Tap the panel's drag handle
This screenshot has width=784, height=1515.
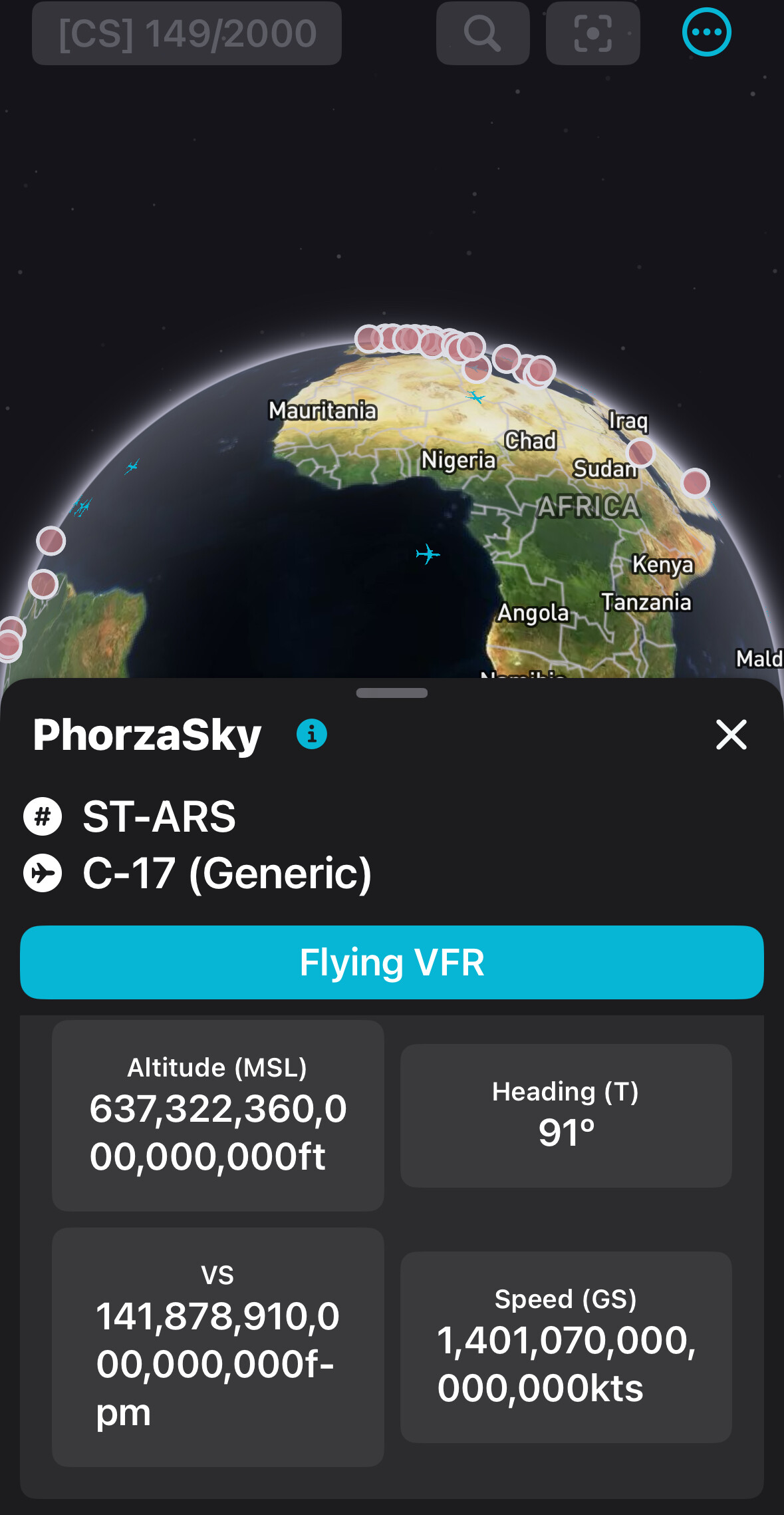click(392, 693)
